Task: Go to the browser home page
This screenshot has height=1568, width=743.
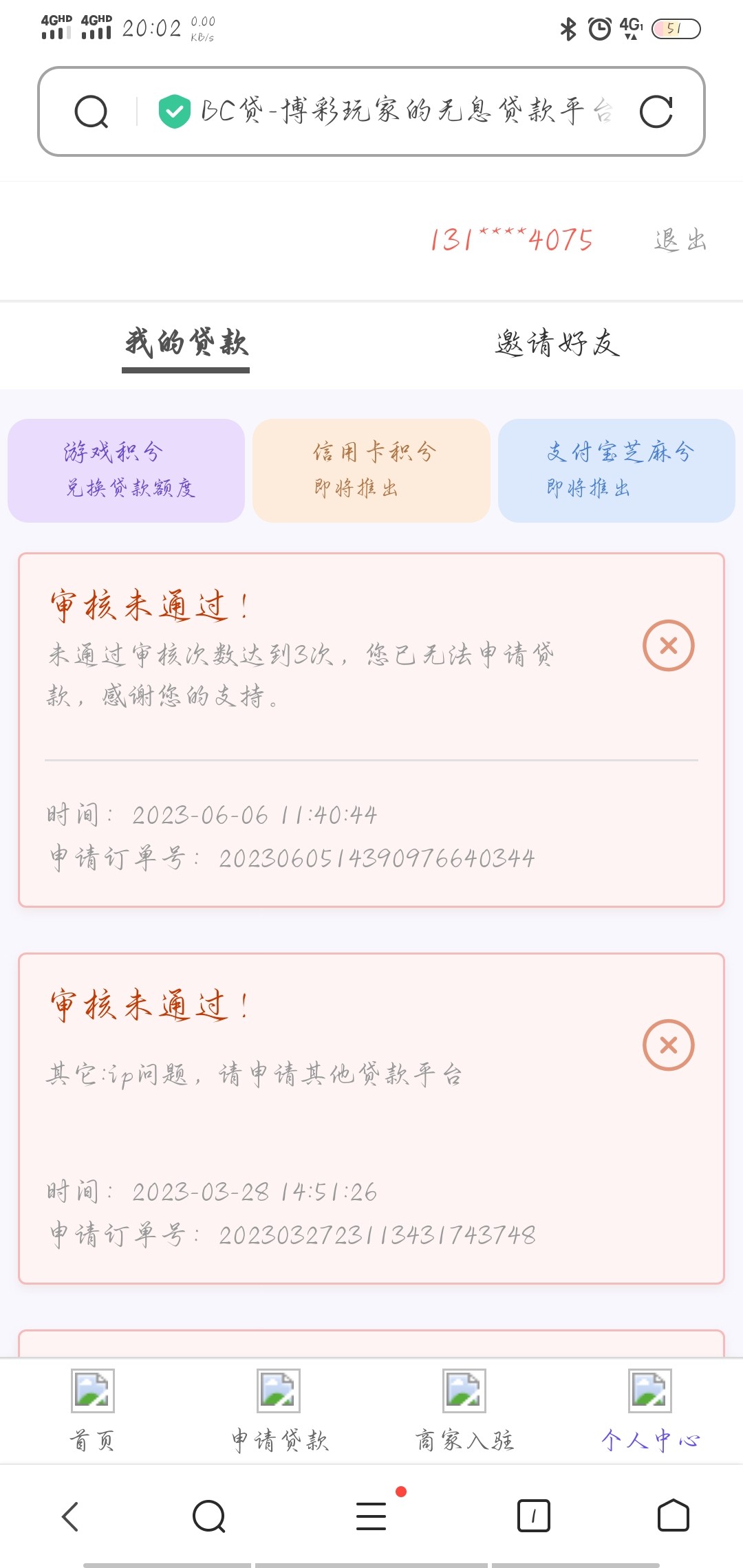Action: [x=673, y=1516]
